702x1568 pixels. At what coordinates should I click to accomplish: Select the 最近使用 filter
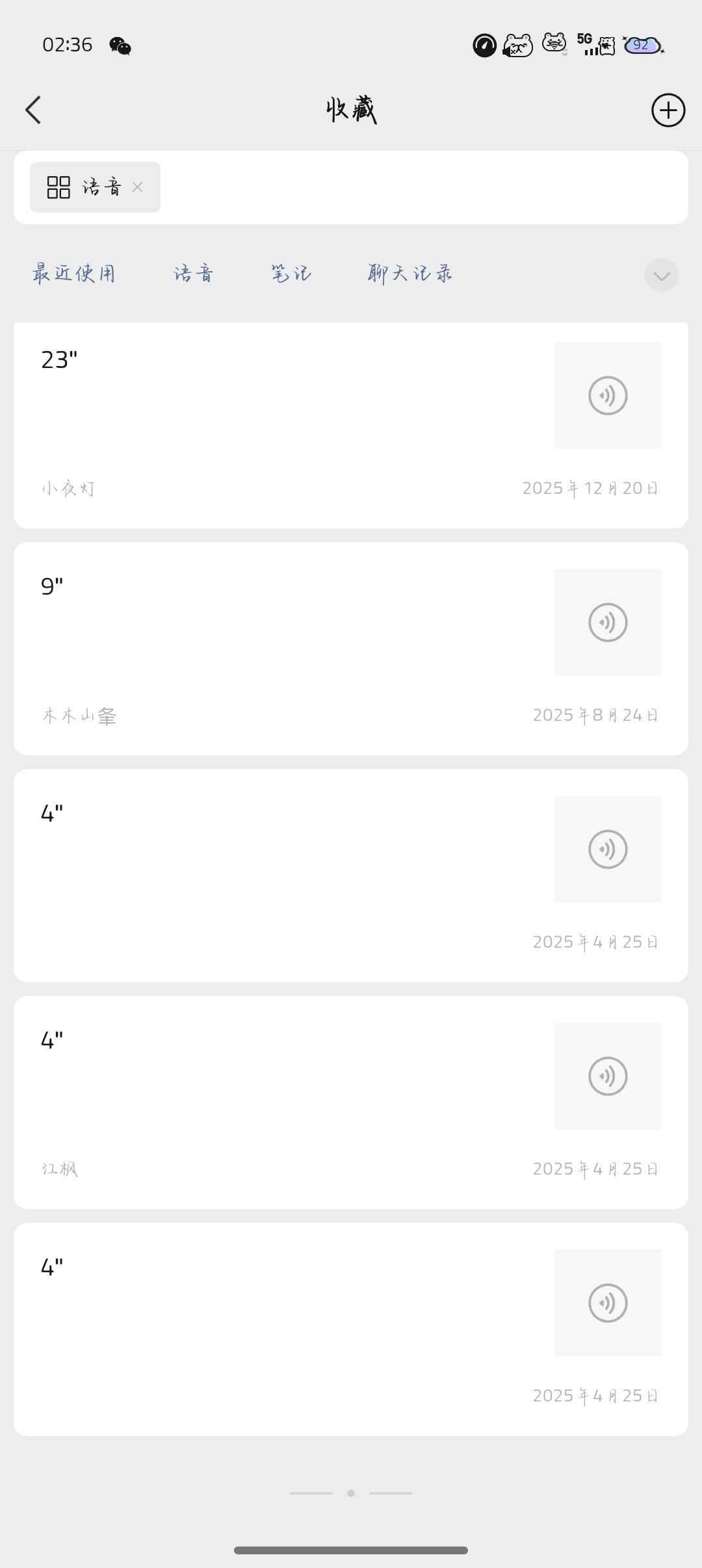coord(74,274)
